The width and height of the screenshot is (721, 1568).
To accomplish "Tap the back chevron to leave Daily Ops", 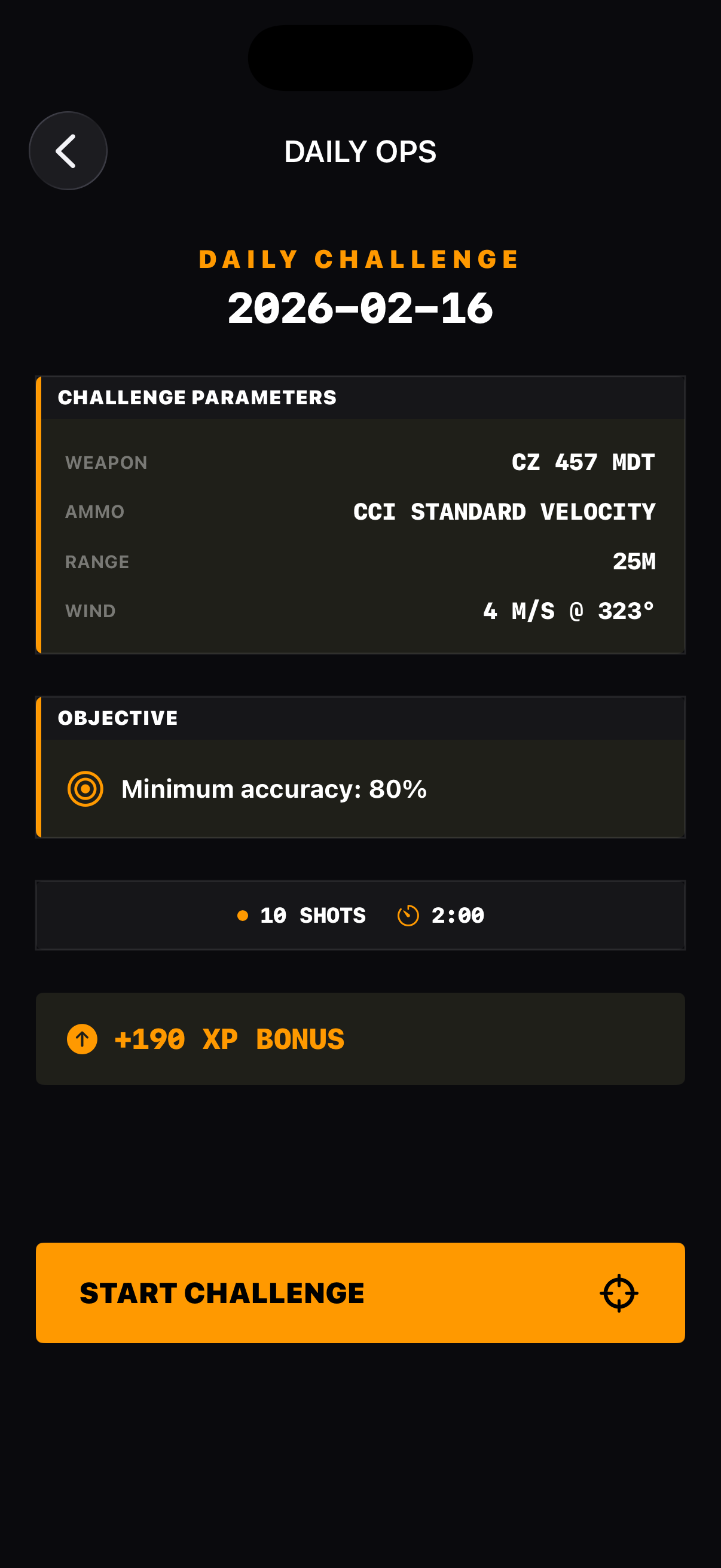I will coord(68,151).
